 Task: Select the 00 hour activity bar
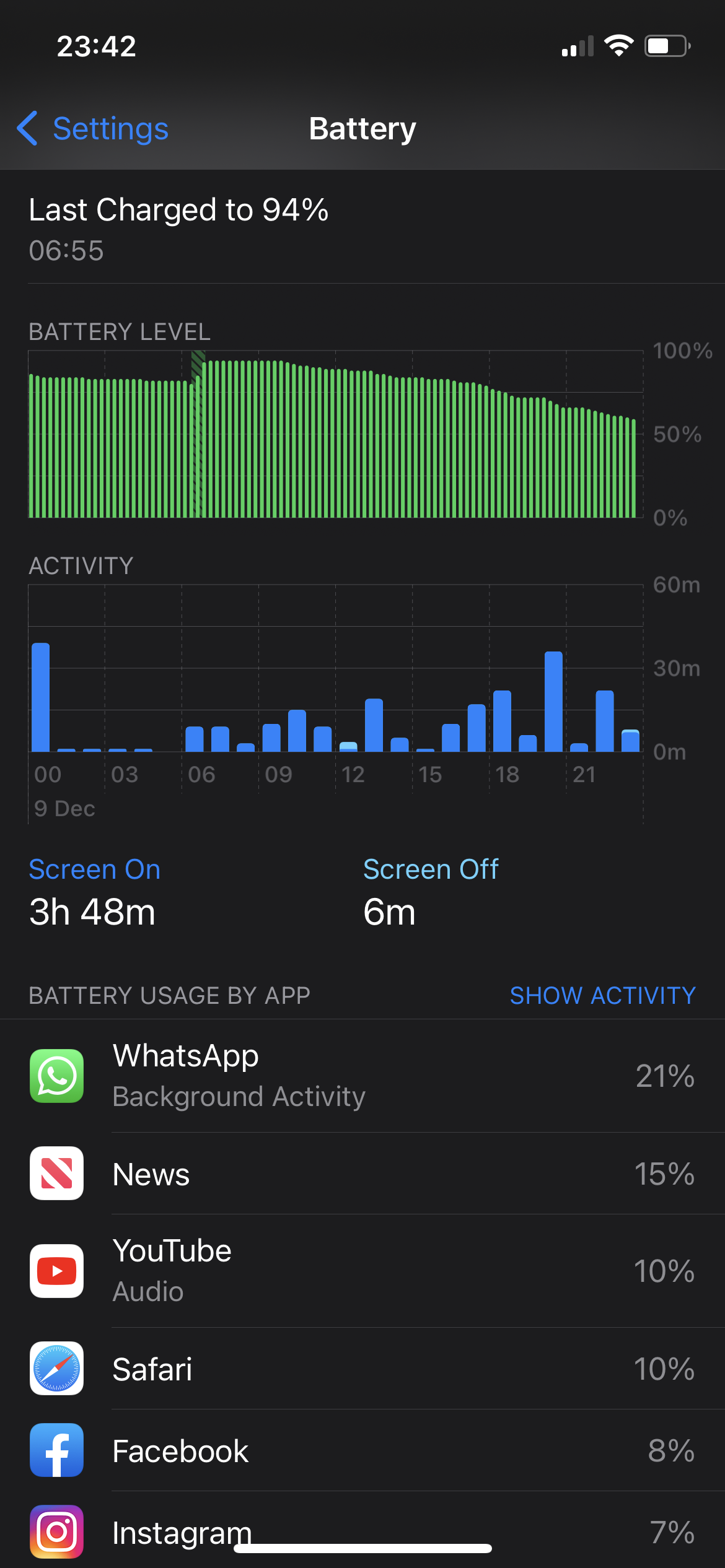[41, 697]
